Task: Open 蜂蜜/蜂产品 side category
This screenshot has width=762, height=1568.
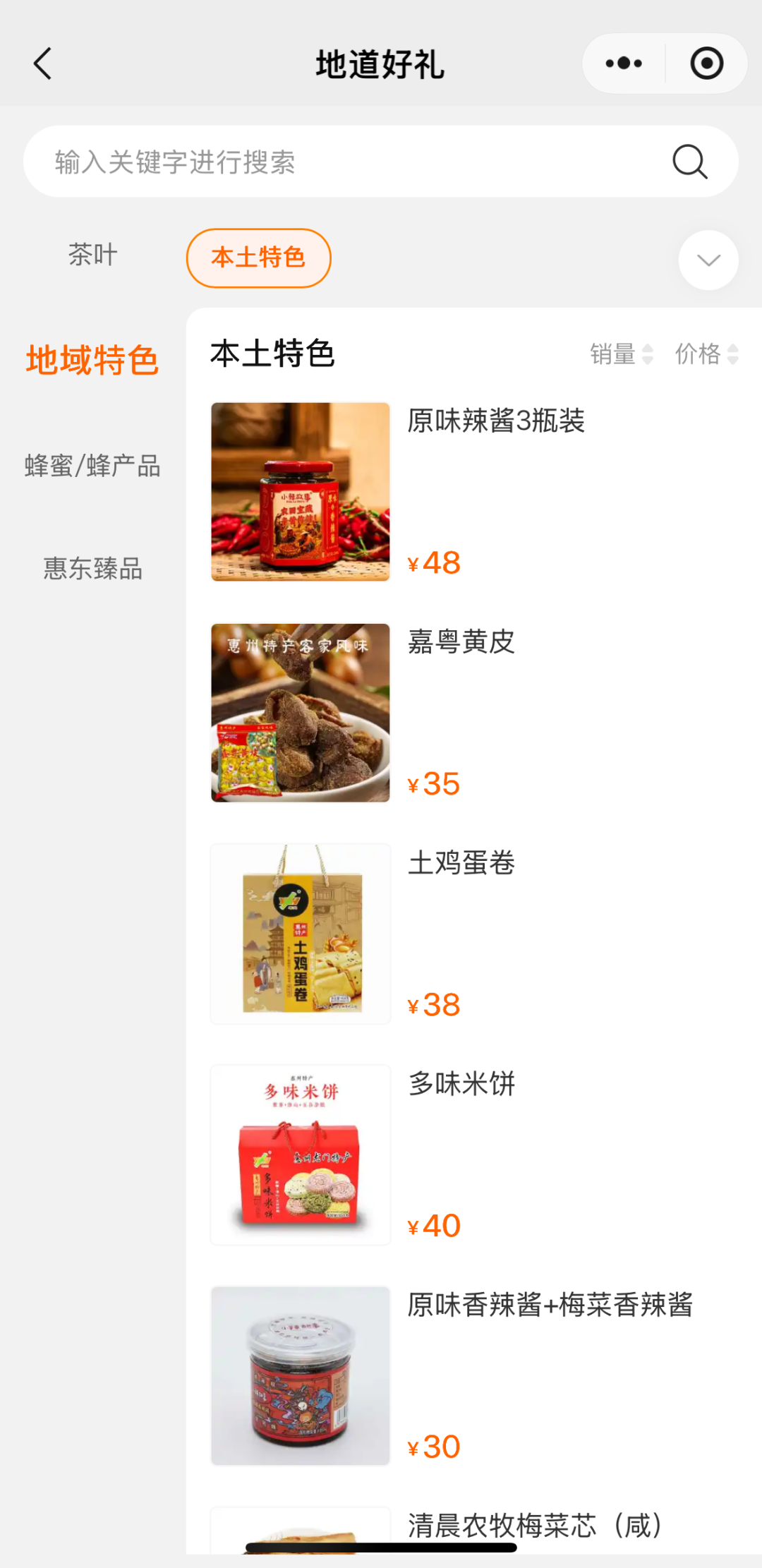Action: click(92, 466)
